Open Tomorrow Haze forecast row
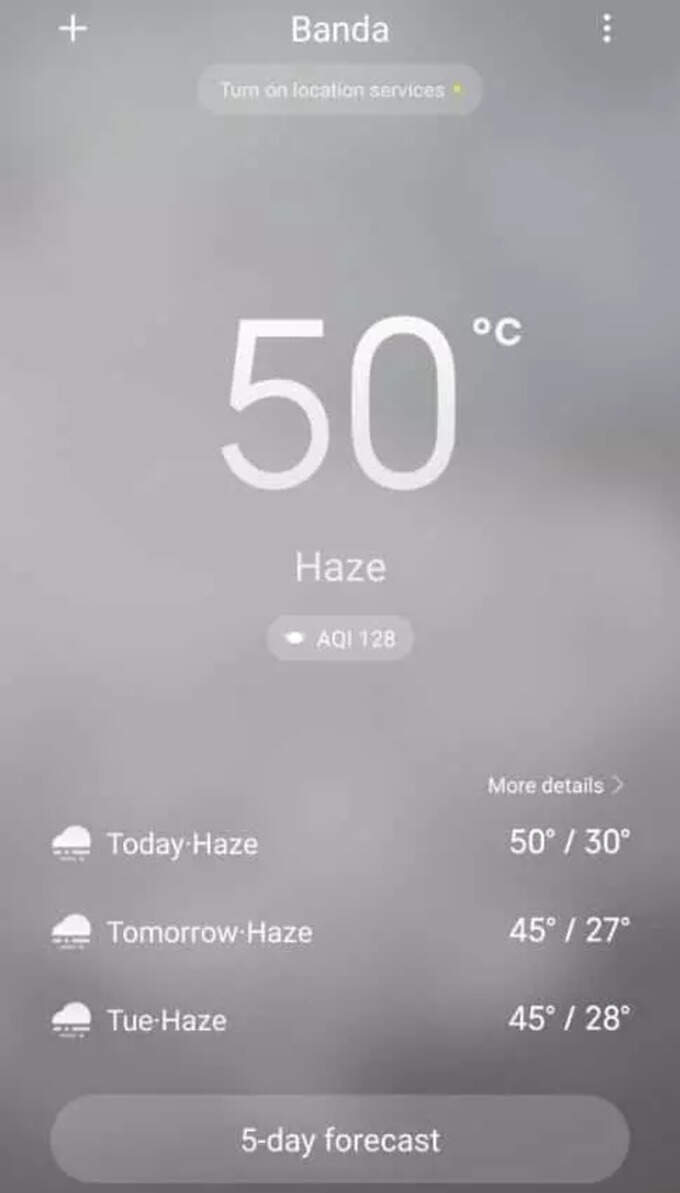 (340, 932)
